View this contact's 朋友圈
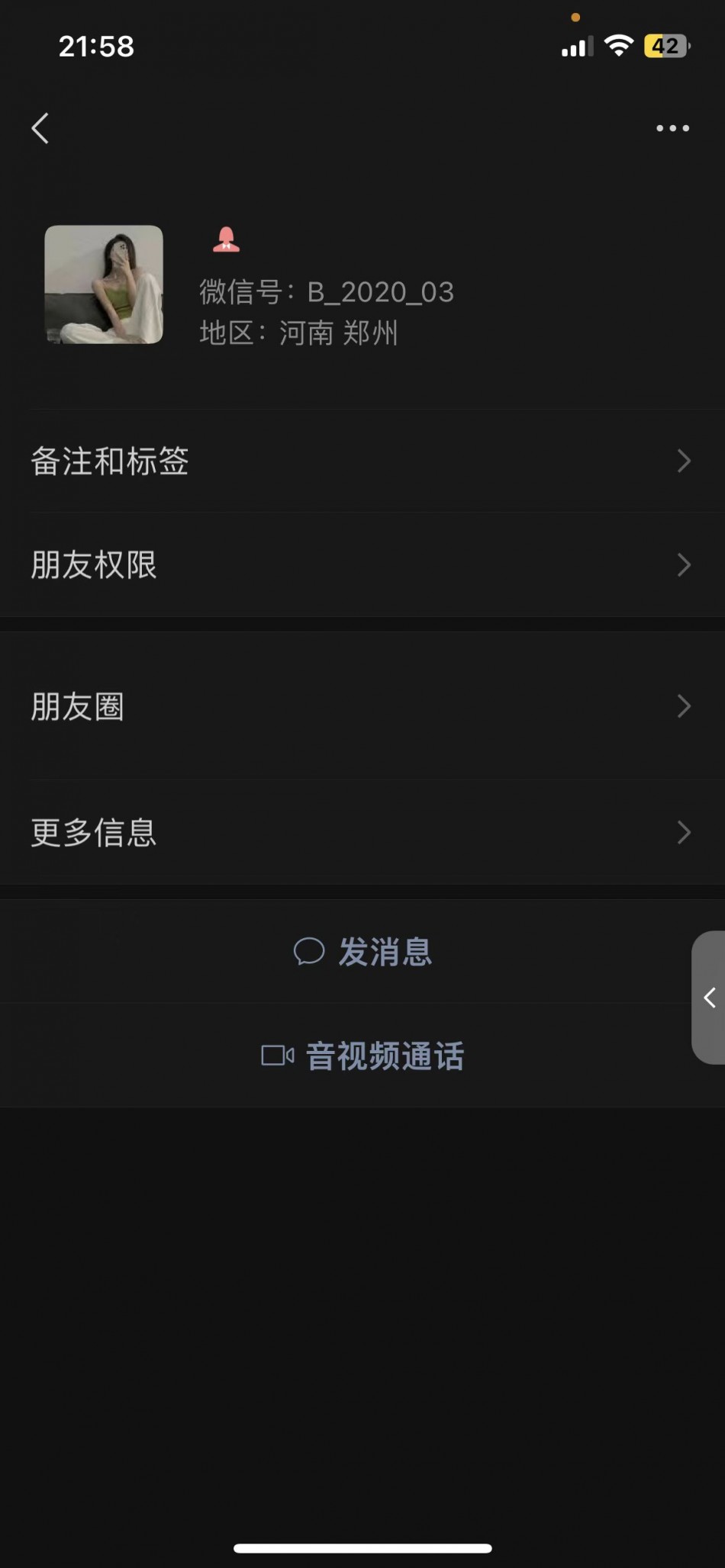The height and width of the screenshot is (1568, 725). pos(362,706)
